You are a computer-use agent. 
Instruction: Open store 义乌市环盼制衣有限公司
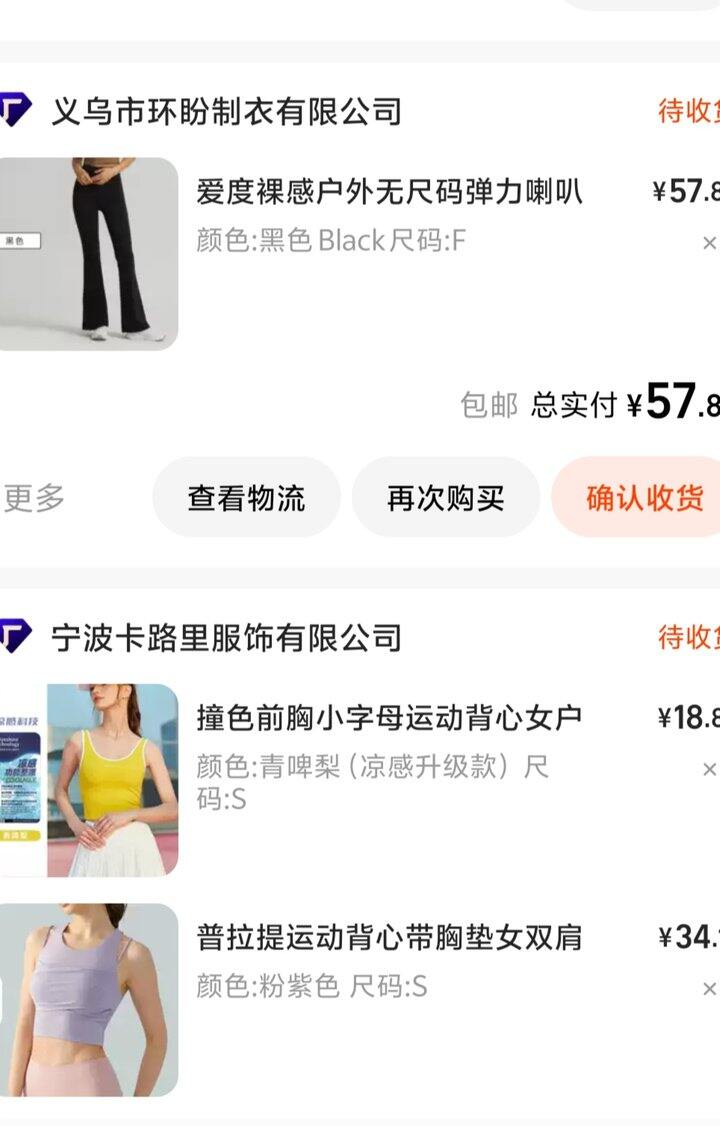226,111
